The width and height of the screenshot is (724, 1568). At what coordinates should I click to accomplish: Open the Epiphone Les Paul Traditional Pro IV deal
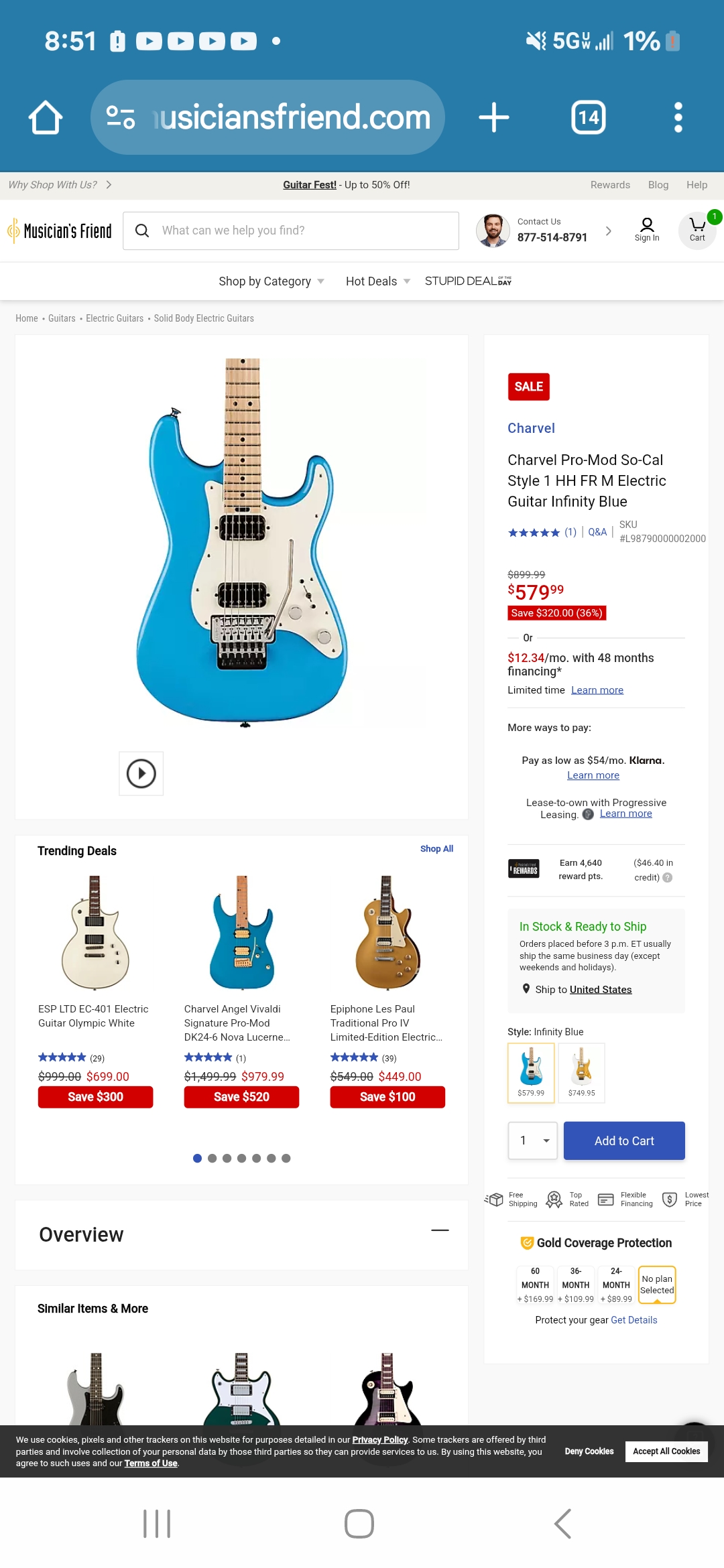(387, 1022)
